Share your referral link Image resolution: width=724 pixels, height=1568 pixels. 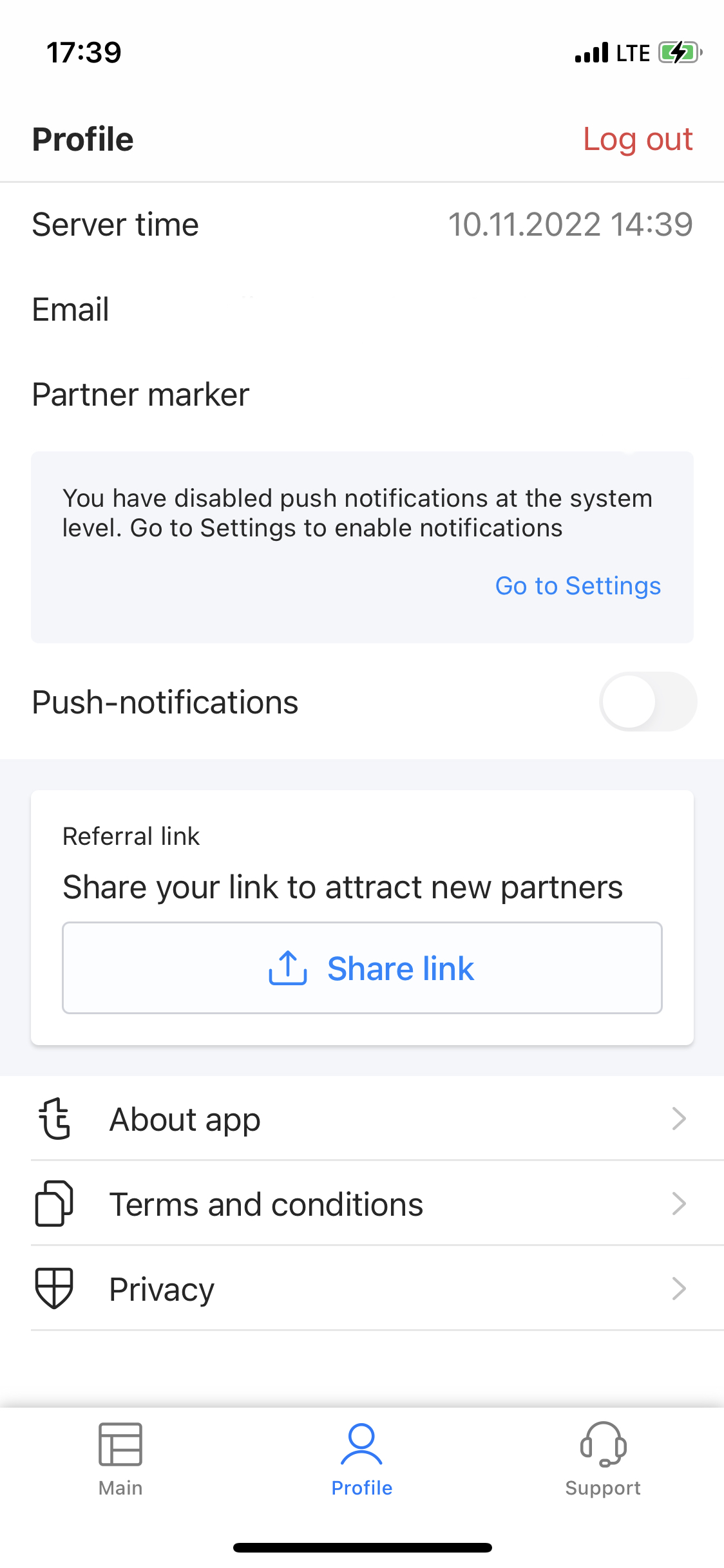click(x=362, y=968)
